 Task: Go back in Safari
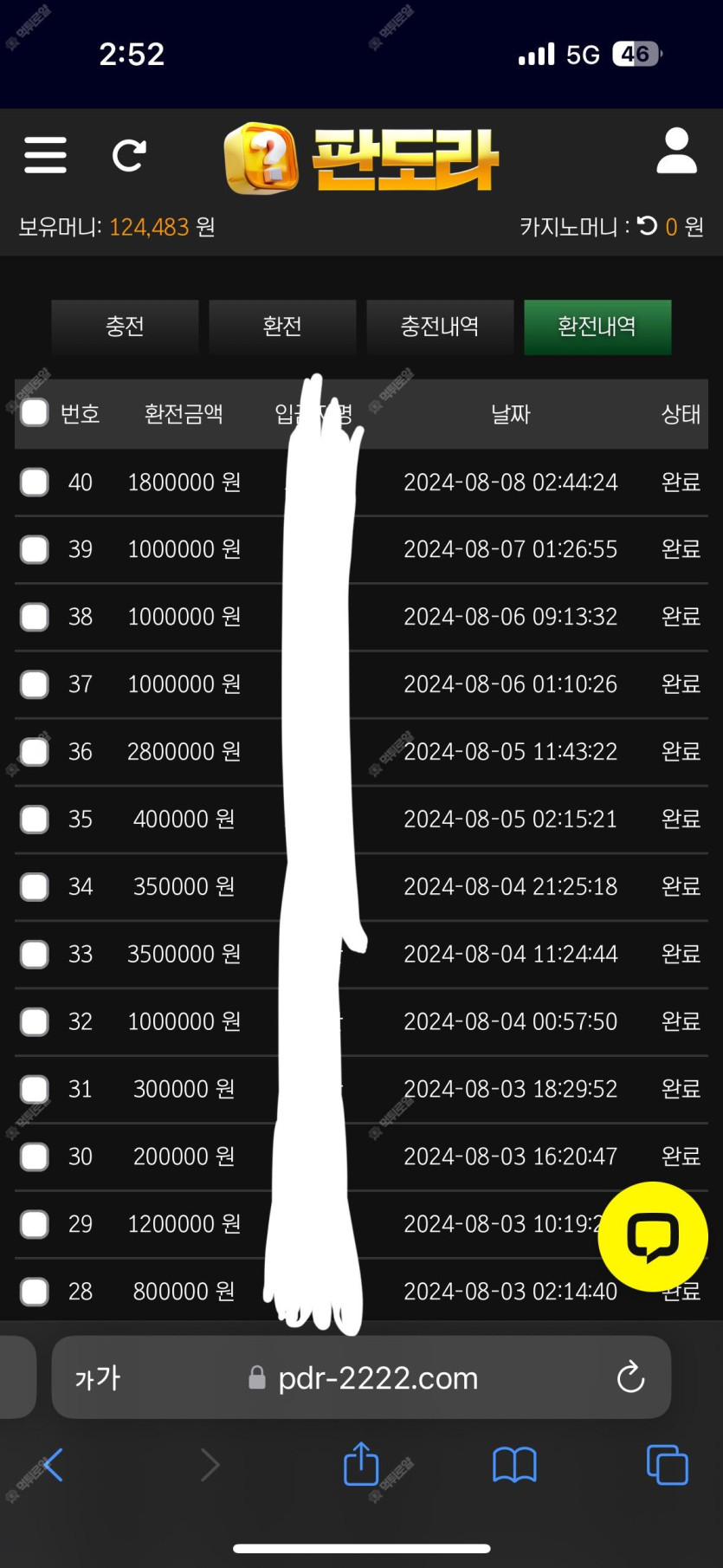[x=53, y=1465]
